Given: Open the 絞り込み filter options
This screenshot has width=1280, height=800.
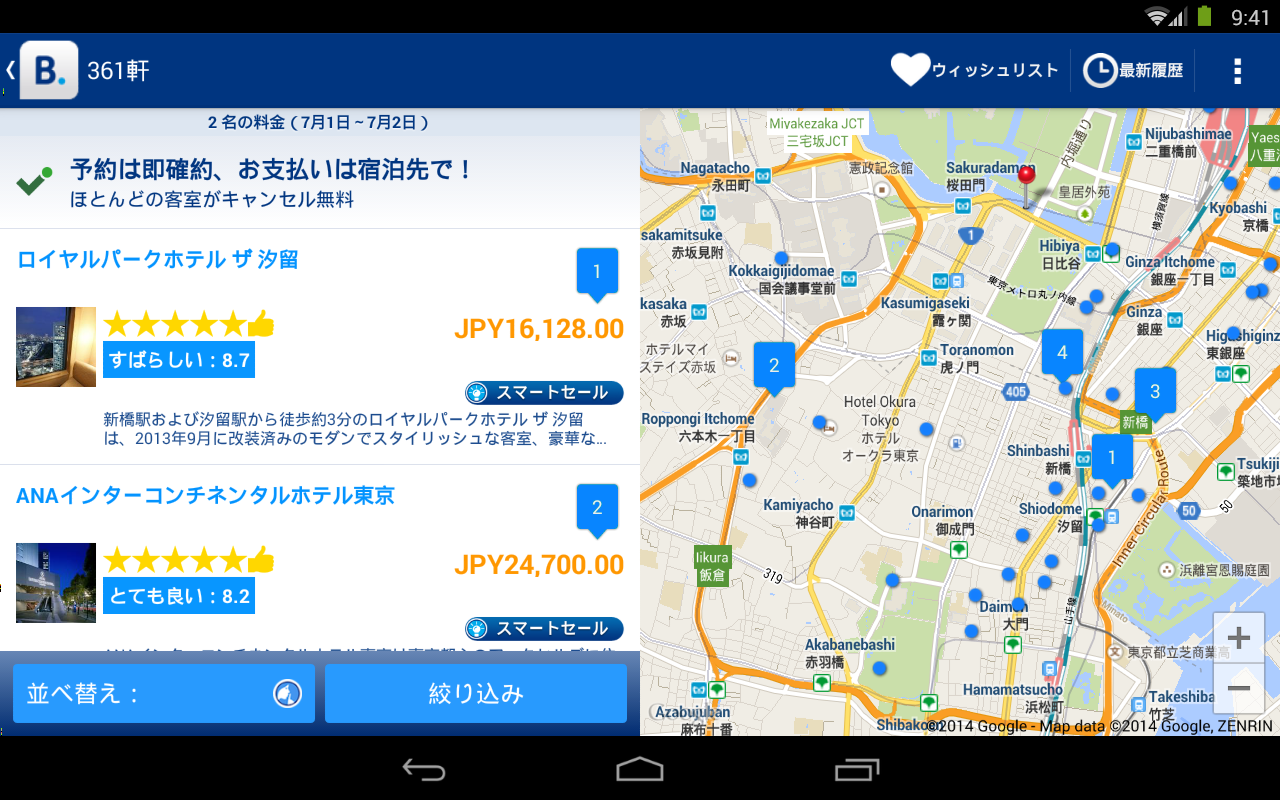Looking at the screenshot, I should tap(476, 693).
